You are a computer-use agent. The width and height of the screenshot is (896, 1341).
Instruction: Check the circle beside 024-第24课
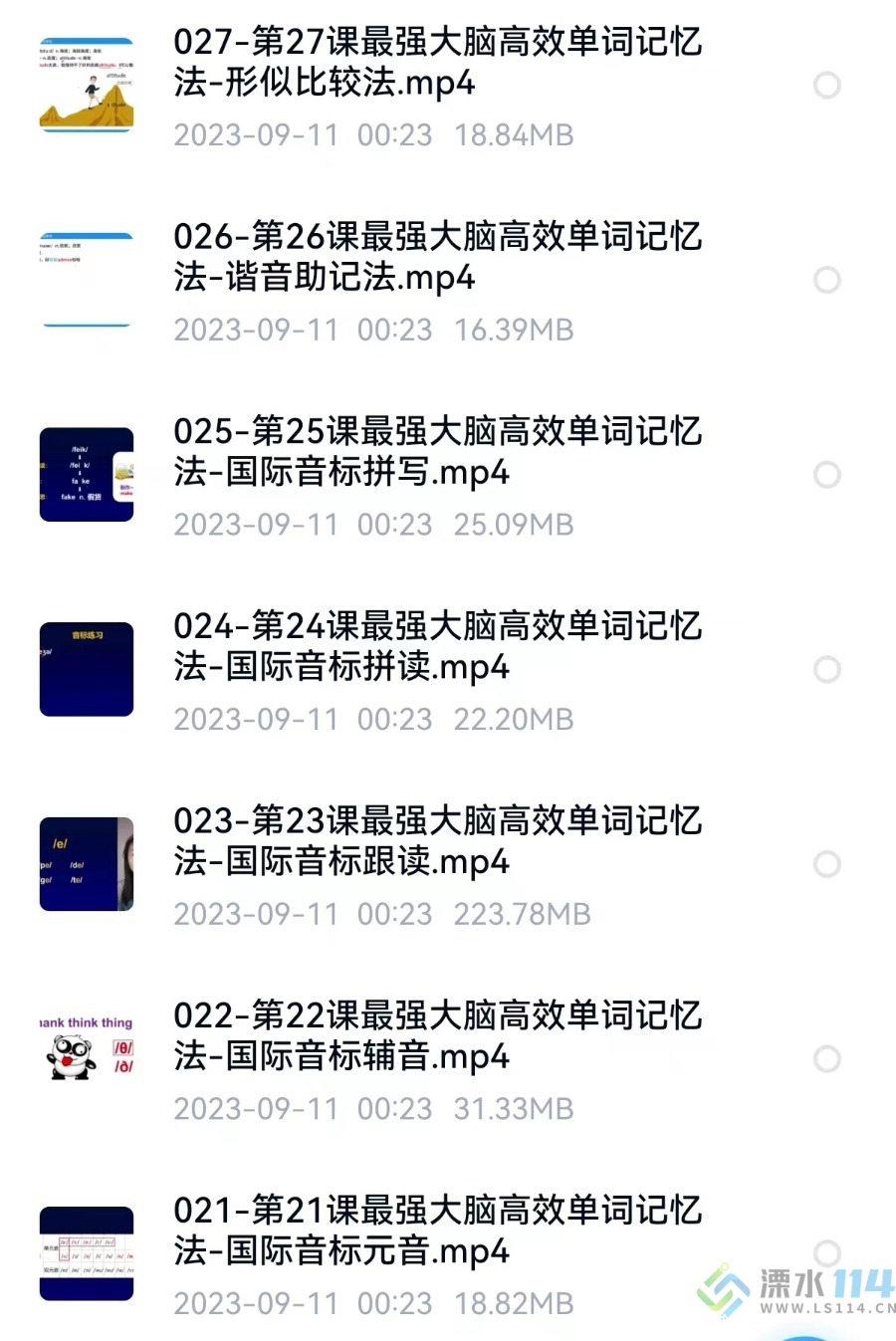[827, 669]
